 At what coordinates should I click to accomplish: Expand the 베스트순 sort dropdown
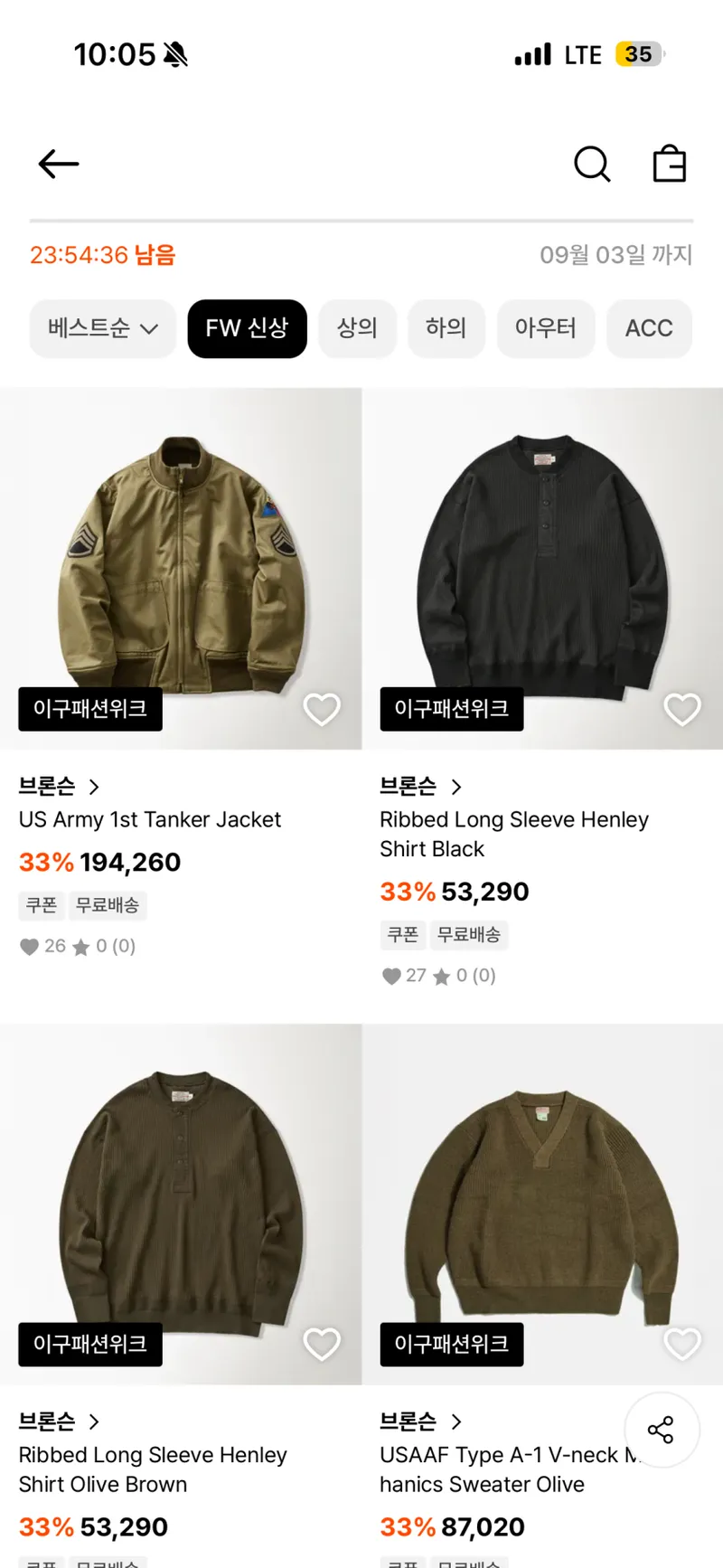(103, 328)
